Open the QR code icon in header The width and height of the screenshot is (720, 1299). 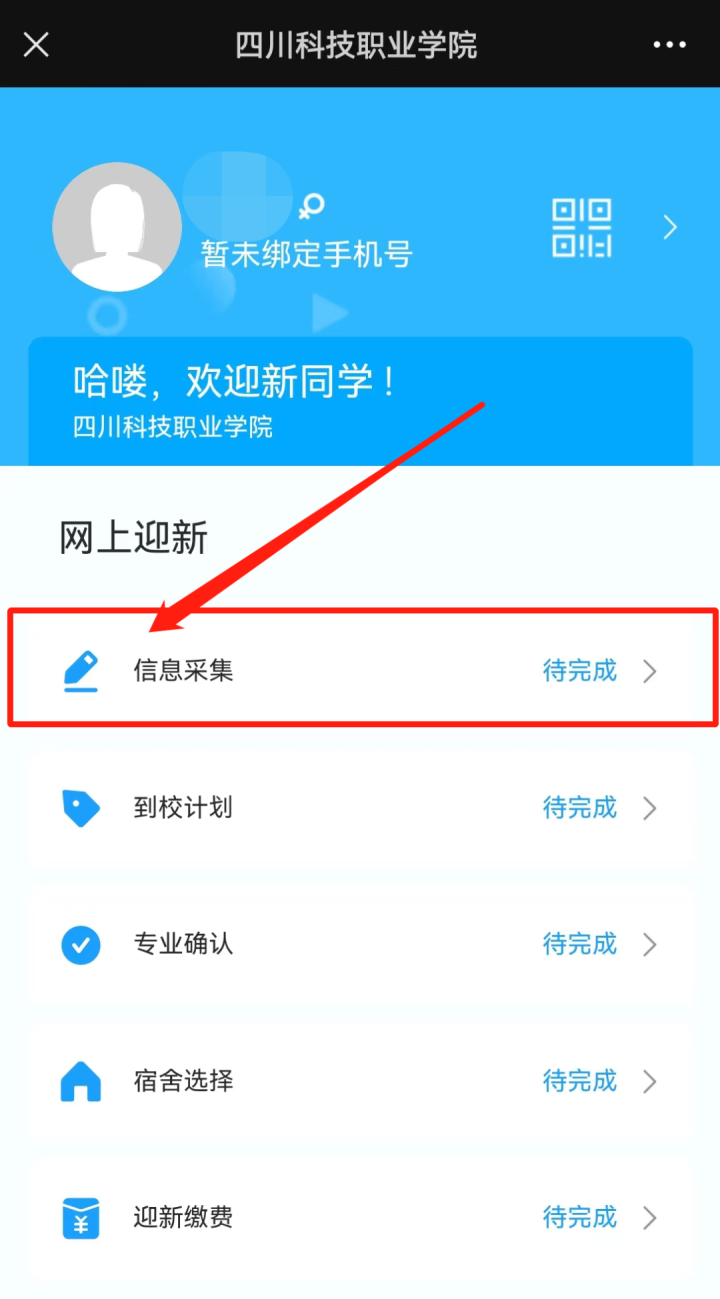pos(581,228)
